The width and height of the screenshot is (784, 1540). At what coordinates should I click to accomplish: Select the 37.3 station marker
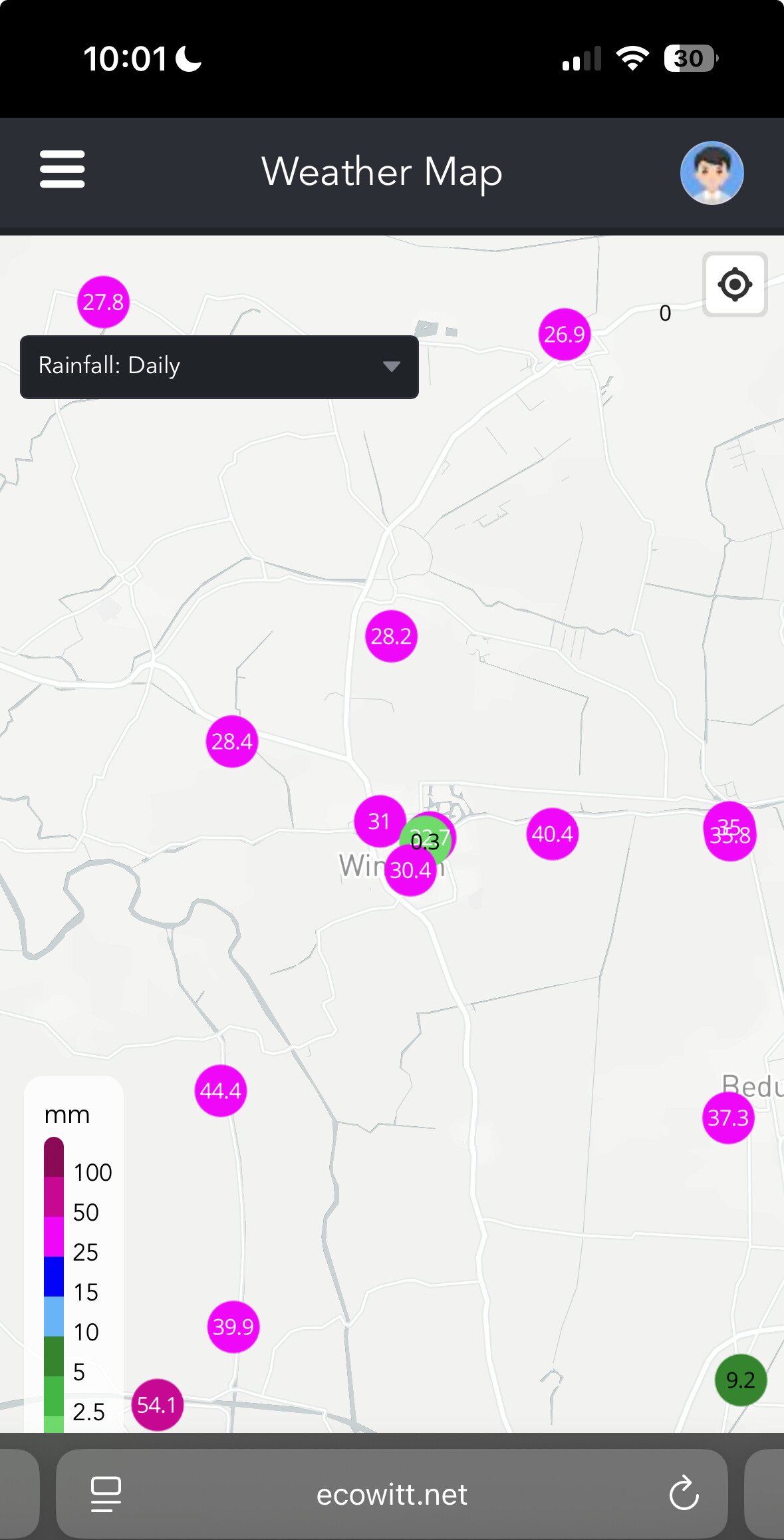[728, 1118]
